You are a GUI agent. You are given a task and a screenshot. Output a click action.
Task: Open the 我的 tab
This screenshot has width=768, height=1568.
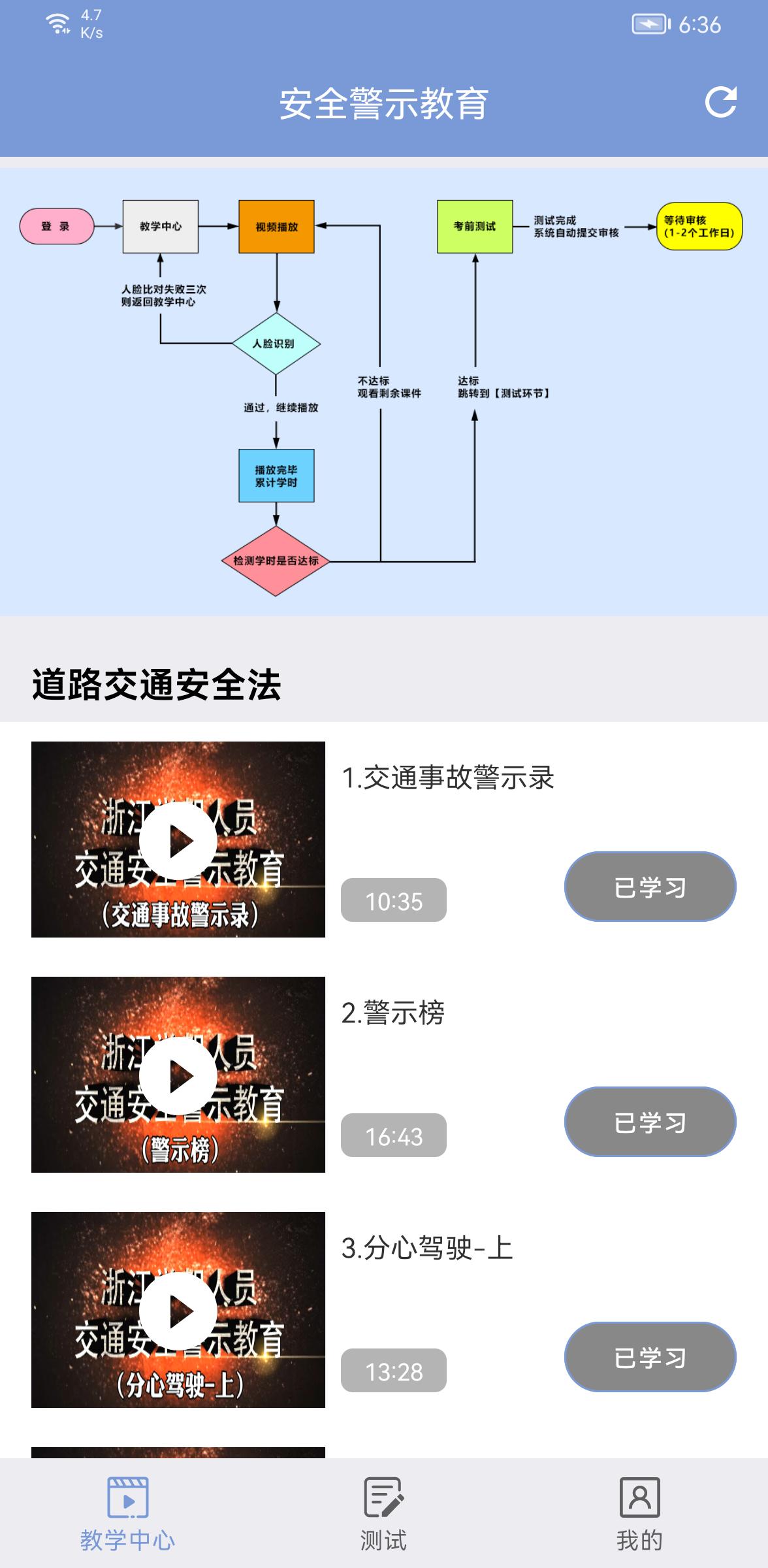pos(639,1514)
